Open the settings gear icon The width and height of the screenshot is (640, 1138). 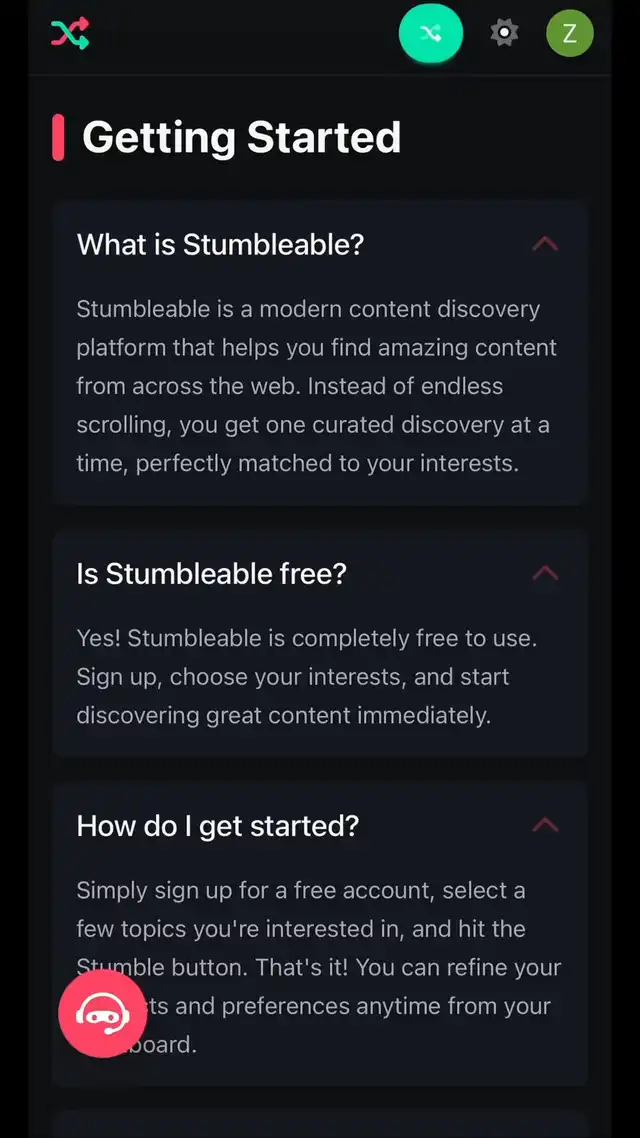505,34
